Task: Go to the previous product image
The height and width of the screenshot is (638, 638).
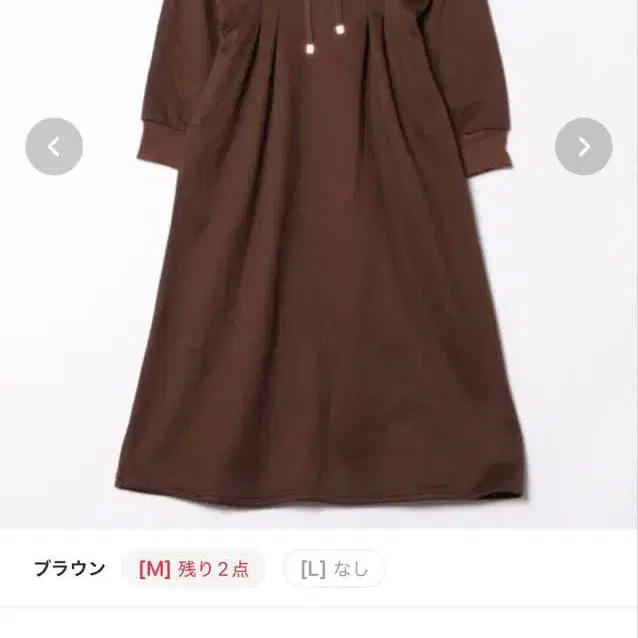Action: tap(54, 147)
